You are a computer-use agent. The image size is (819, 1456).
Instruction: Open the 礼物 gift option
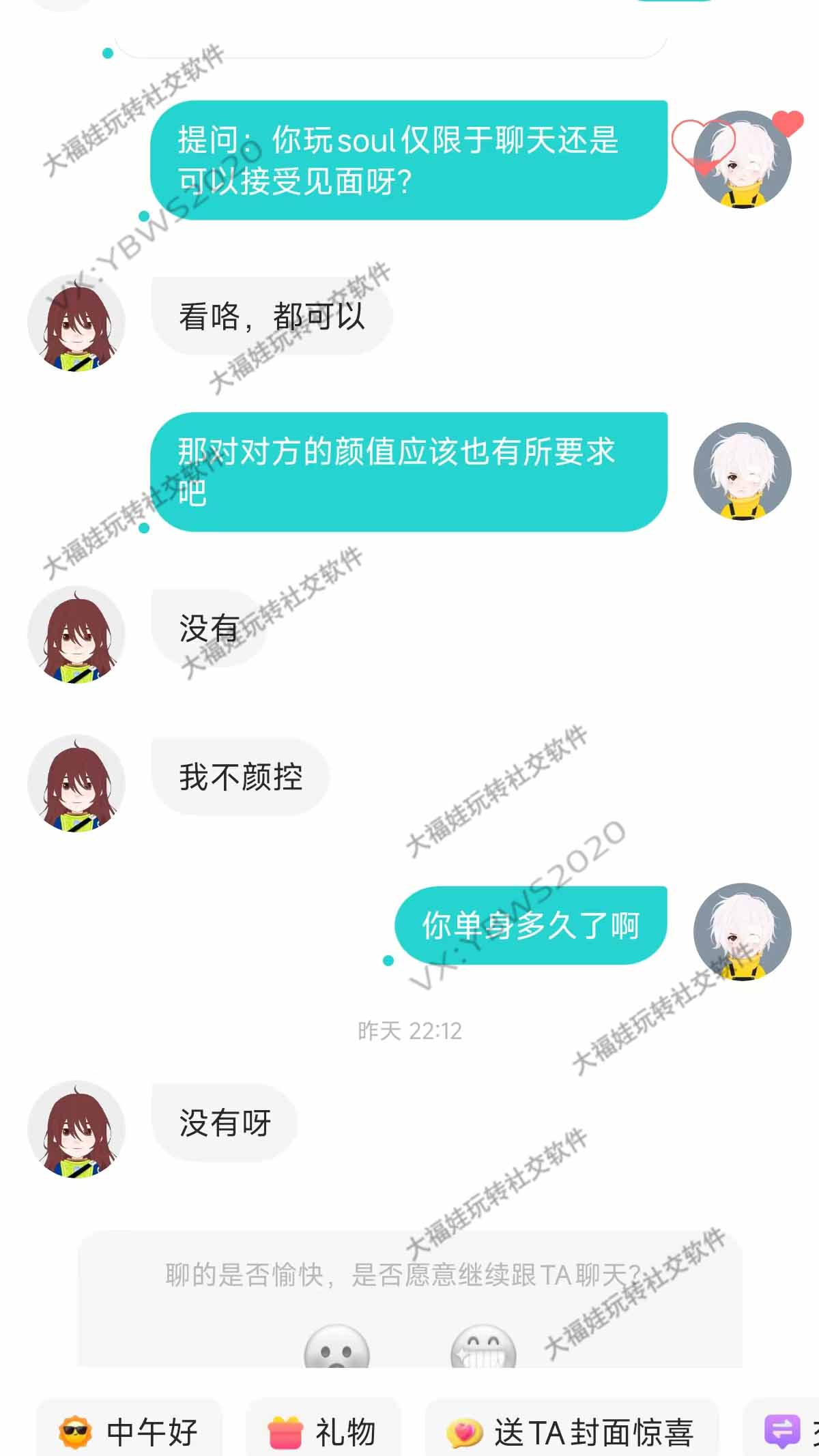point(323,1431)
